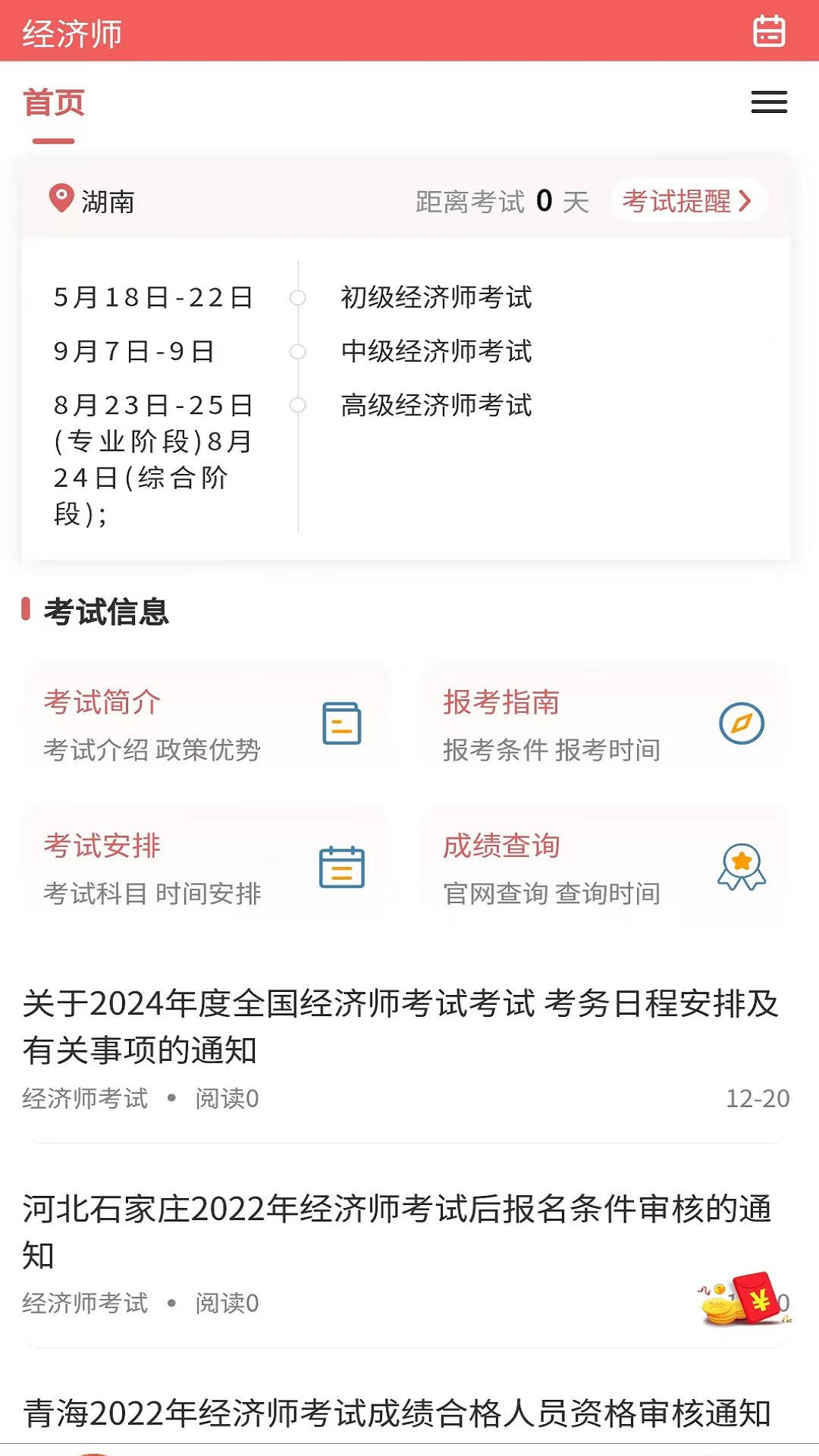Open the hamburger menu beside 首页
The image size is (819, 1456).
pyautogui.click(x=768, y=102)
